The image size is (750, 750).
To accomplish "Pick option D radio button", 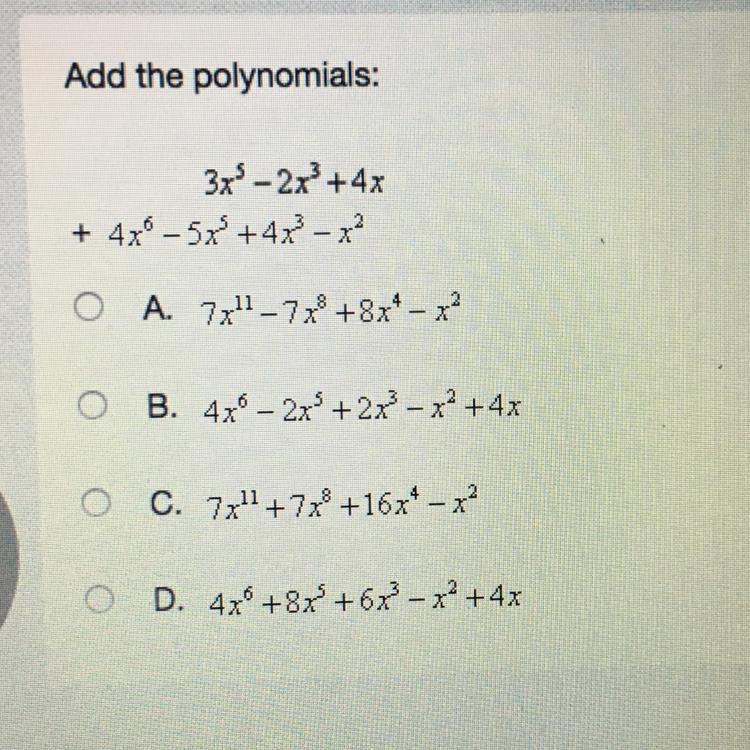I will 96,597.
